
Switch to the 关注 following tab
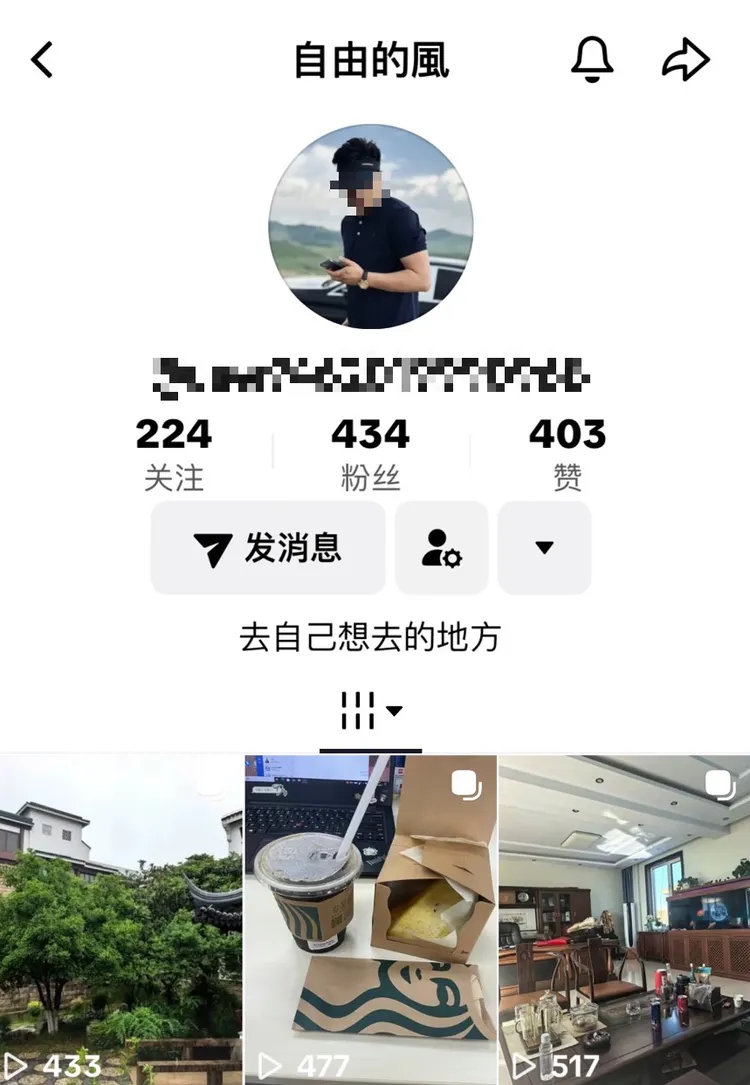[175, 450]
